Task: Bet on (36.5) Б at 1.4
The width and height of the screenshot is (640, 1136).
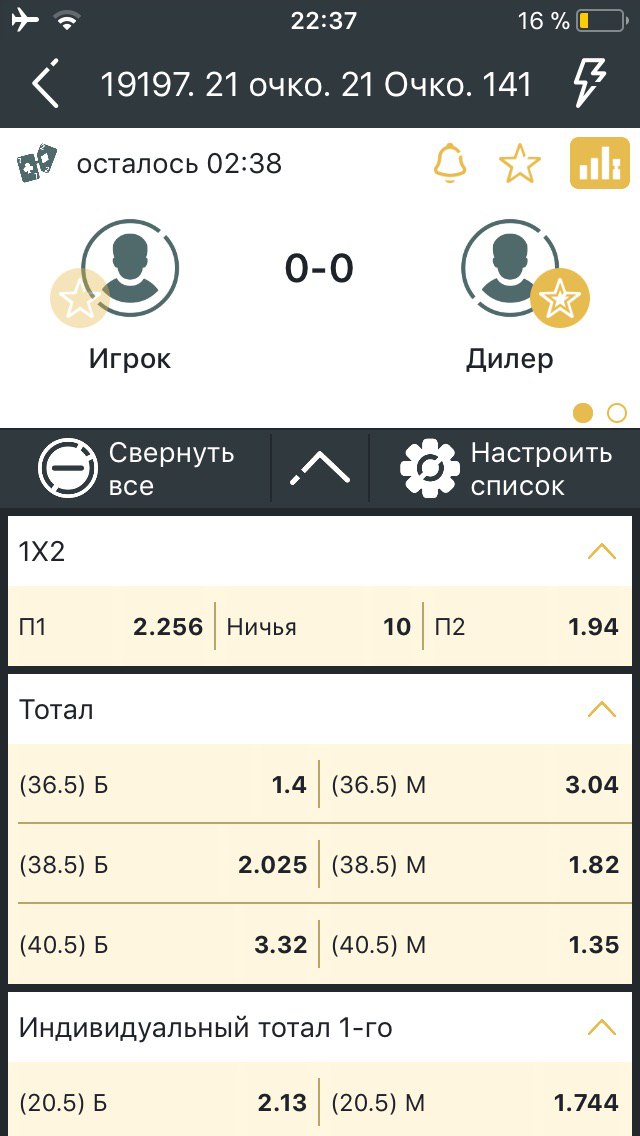Action: 163,785
